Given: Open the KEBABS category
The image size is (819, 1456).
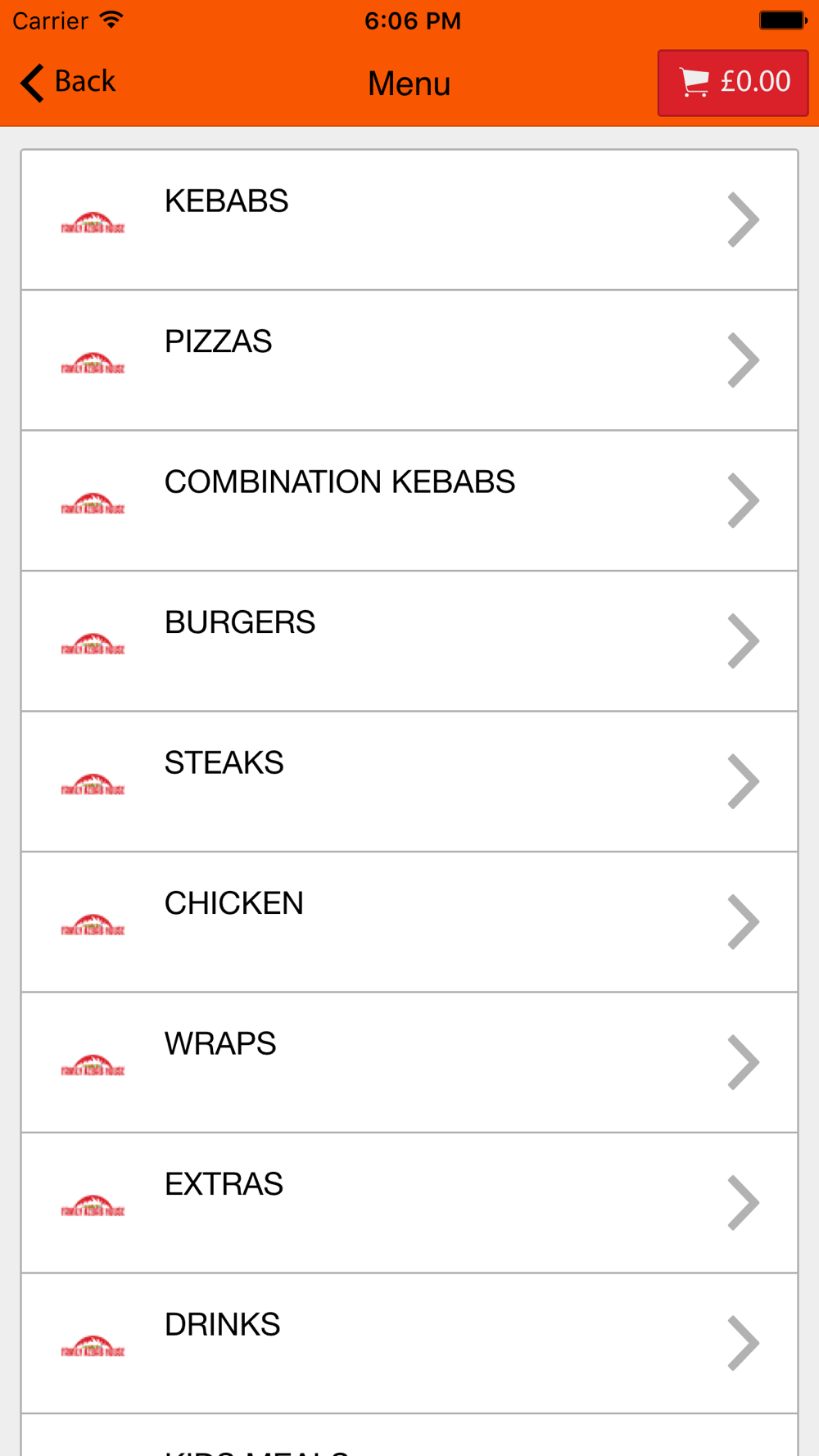Looking at the screenshot, I should 409,220.
